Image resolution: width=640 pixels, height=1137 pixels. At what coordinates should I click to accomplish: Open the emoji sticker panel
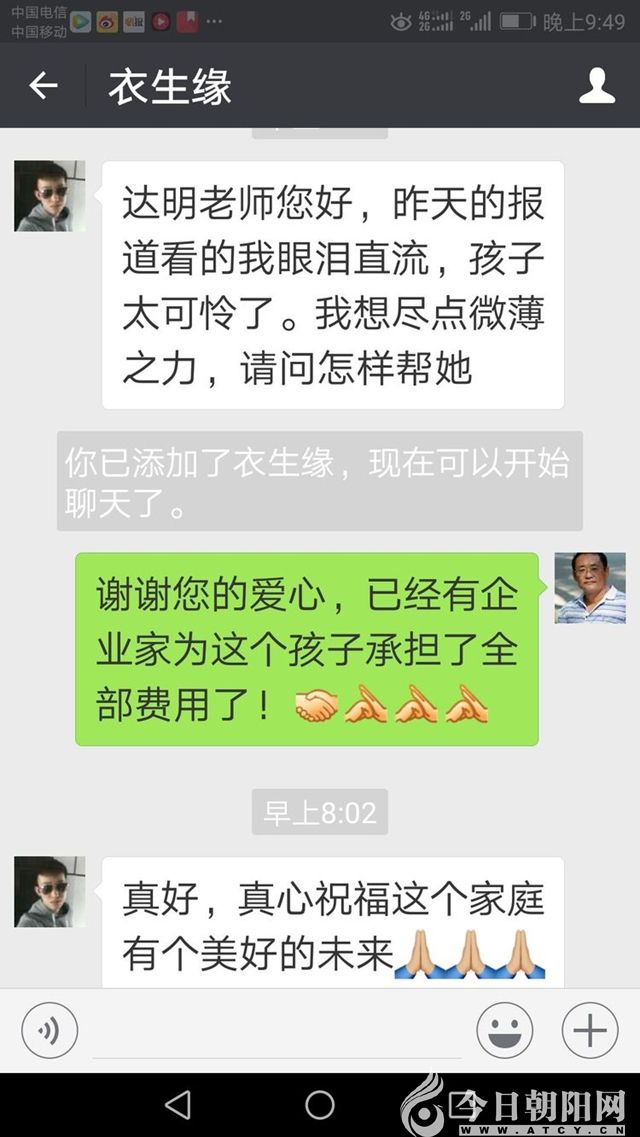[x=504, y=1030]
